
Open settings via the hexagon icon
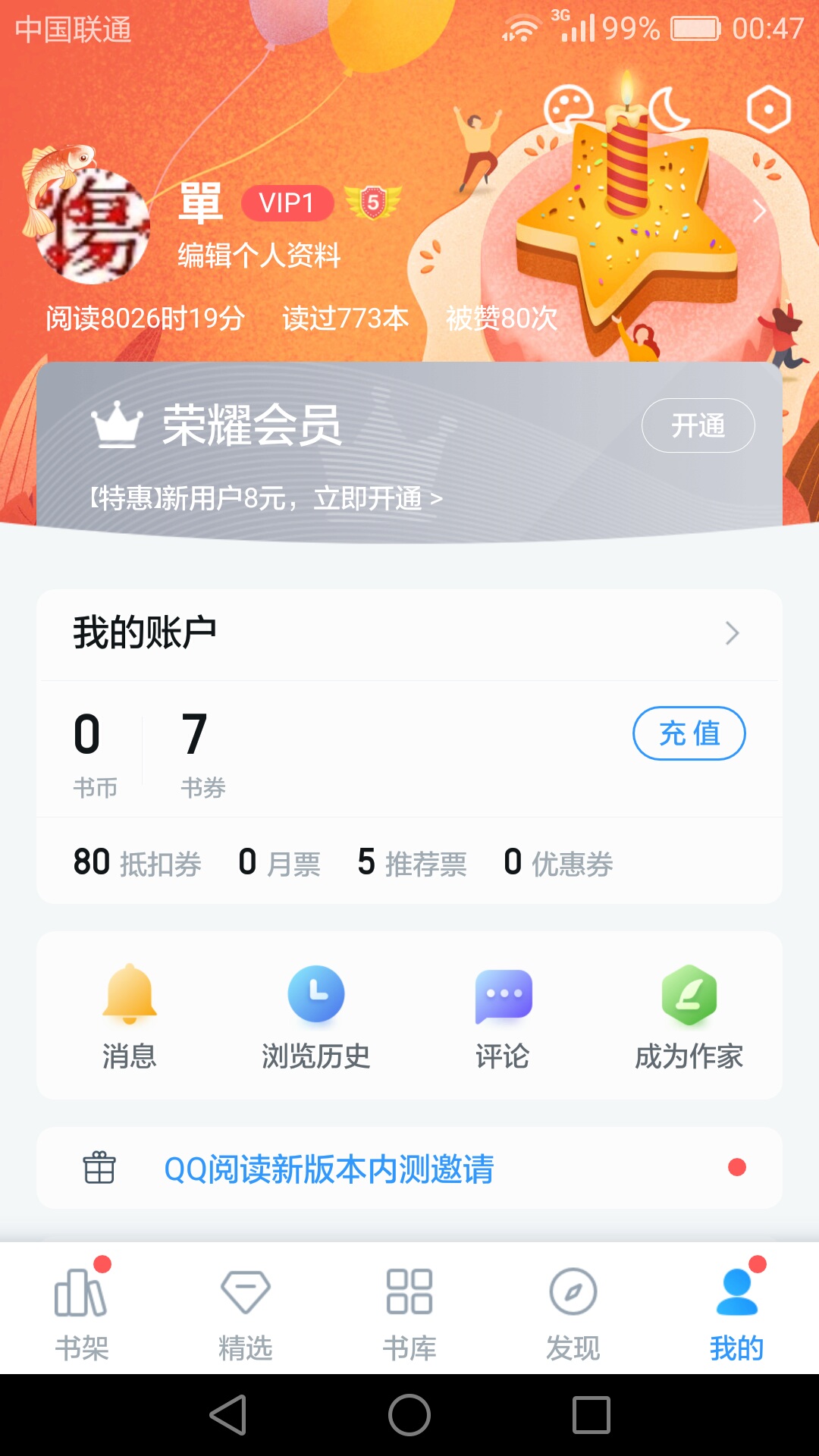tap(769, 109)
